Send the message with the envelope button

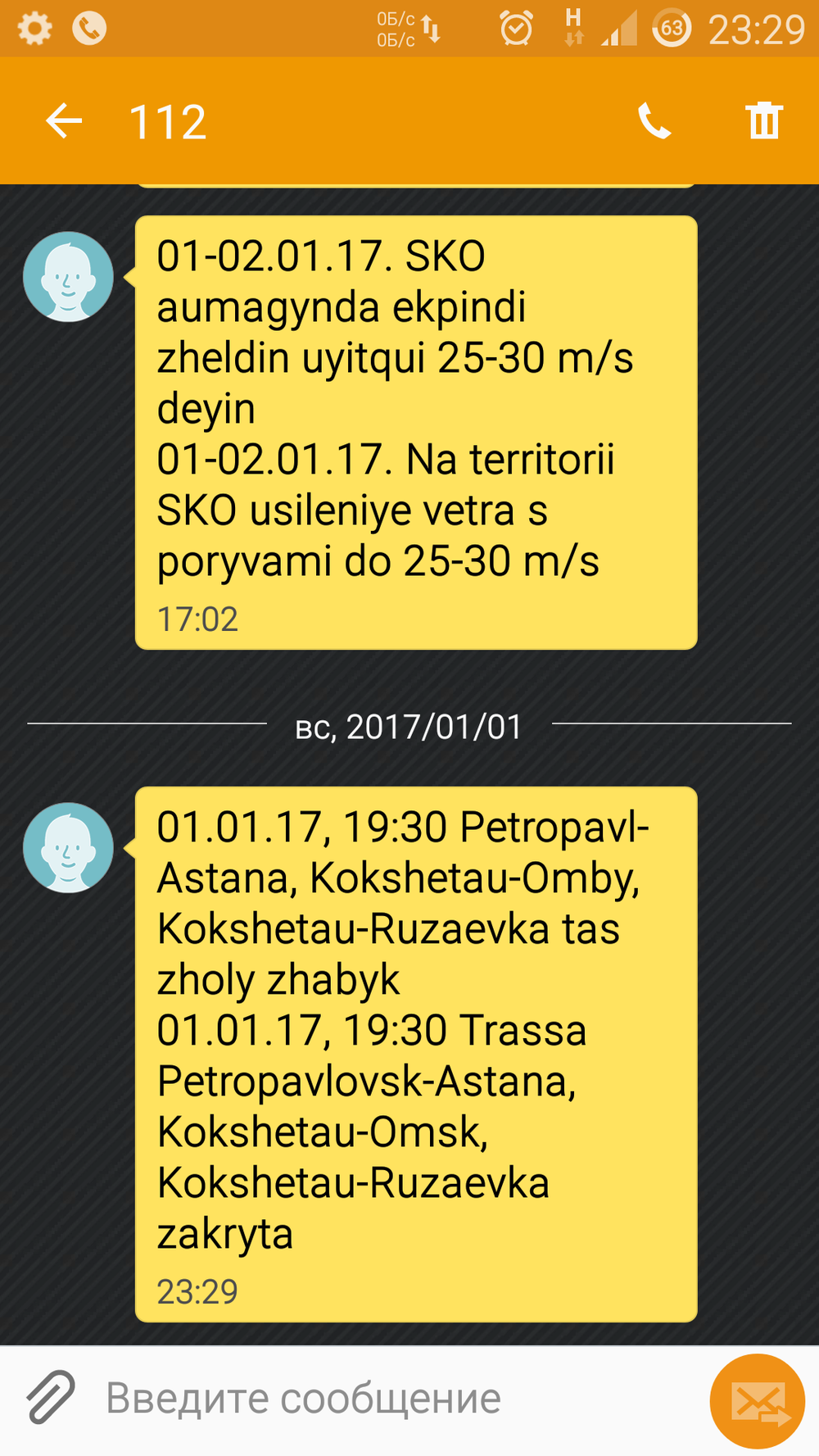(x=758, y=1401)
